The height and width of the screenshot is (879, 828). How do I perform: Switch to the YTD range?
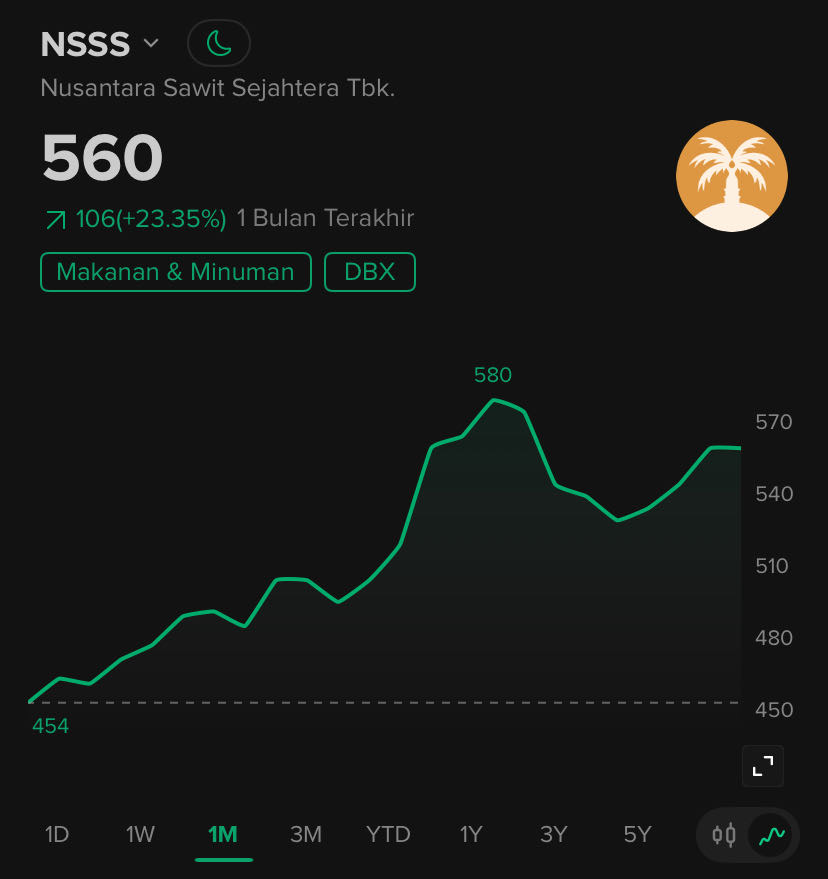click(x=388, y=834)
